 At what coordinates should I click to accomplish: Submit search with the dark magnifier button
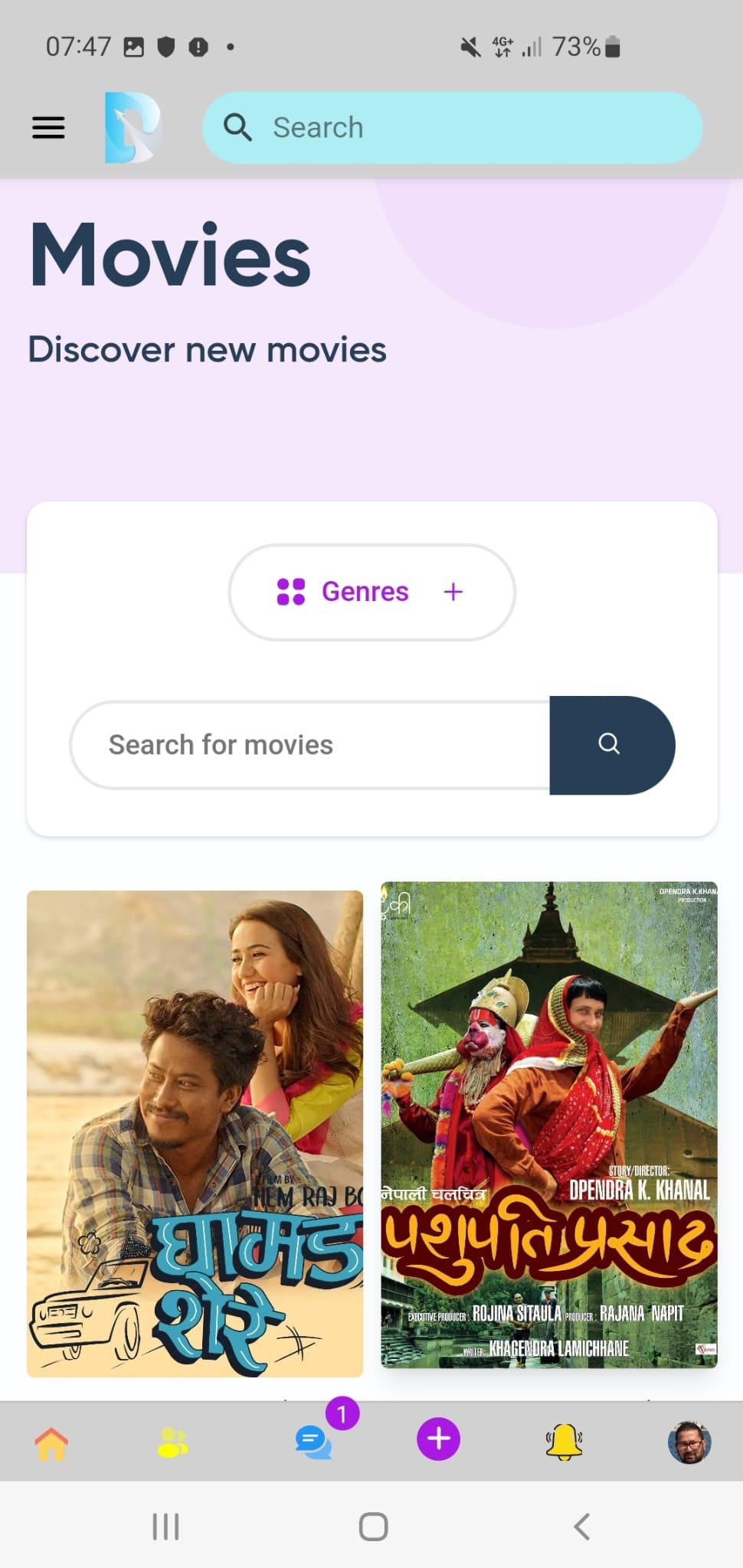pyautogui.click(x=610, y=745)
